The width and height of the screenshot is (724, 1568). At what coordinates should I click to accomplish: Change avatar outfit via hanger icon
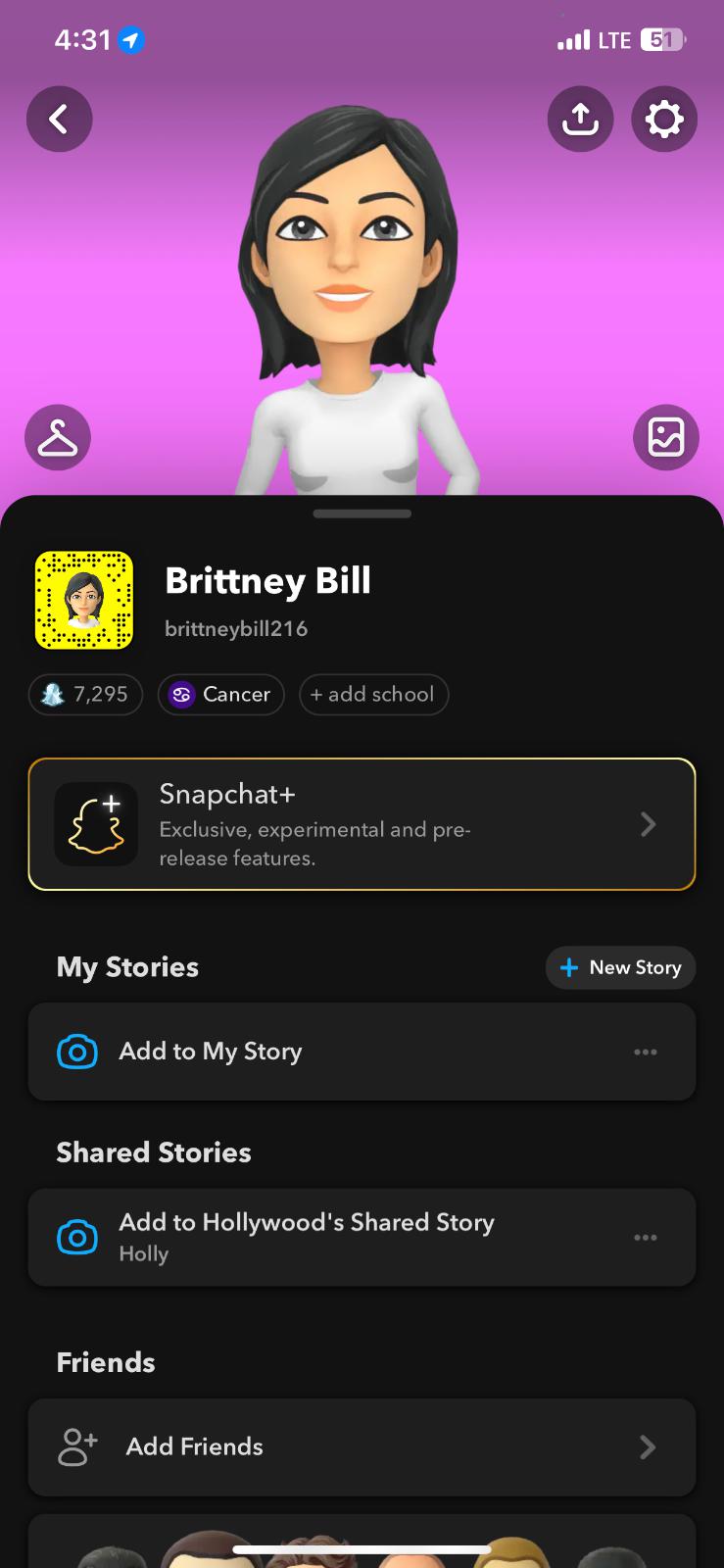[x=58, y=437]
